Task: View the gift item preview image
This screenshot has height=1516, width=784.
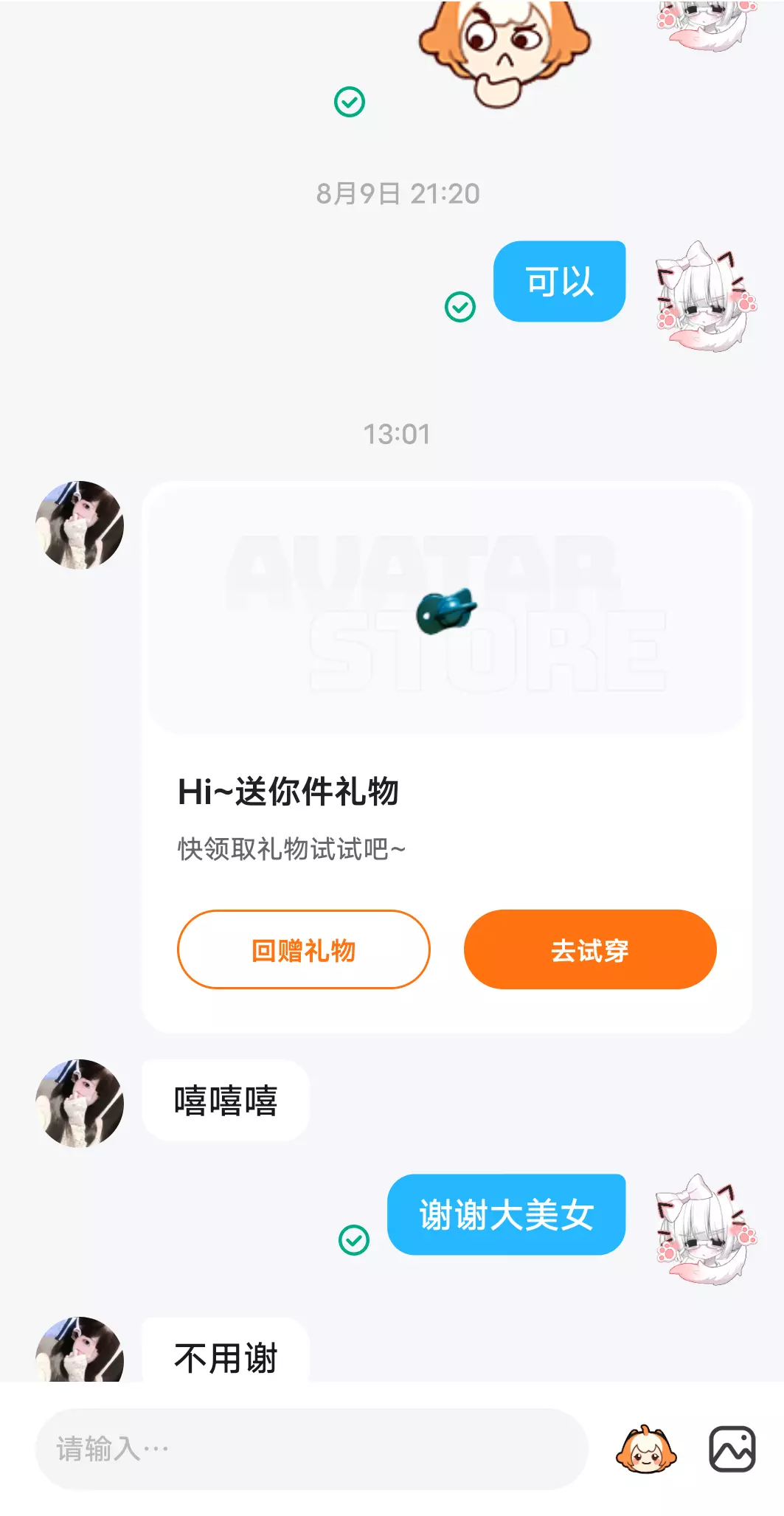Action: 446,609
